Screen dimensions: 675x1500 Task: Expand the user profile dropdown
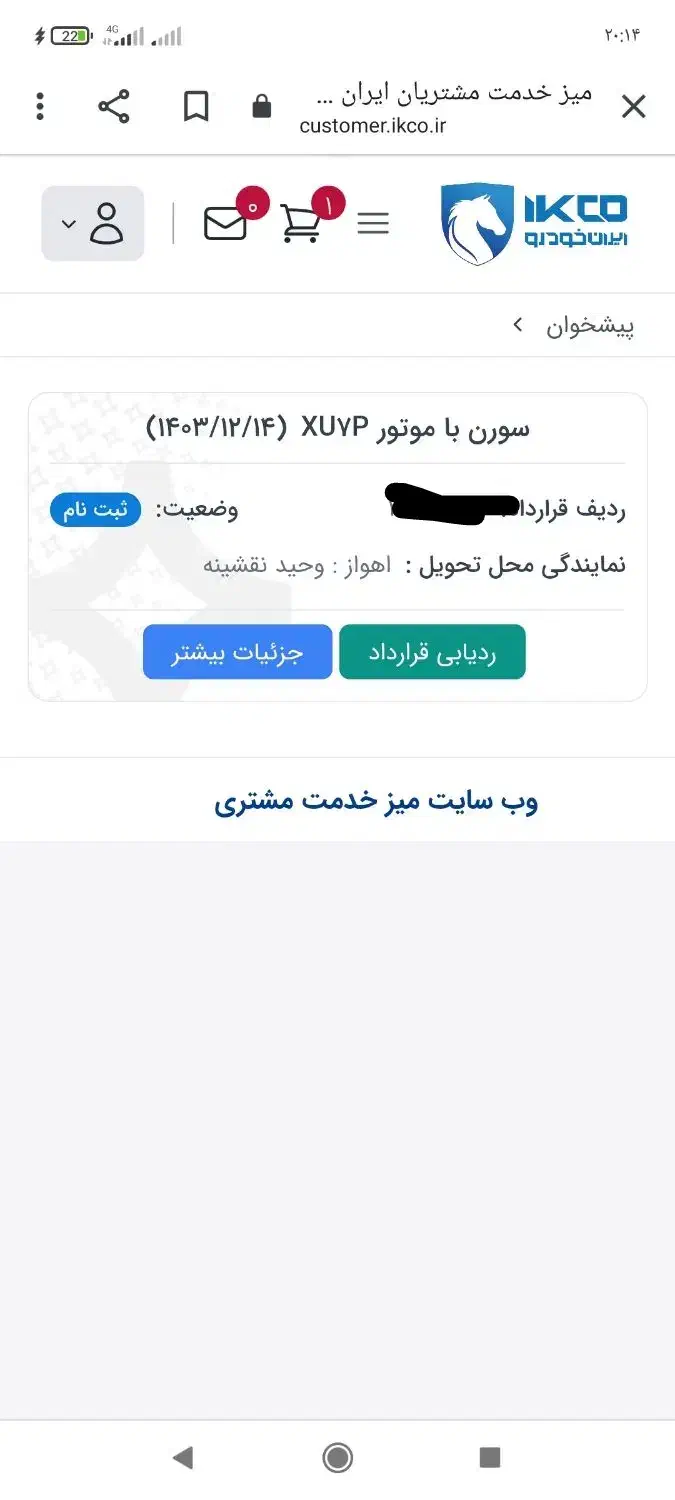coord(92,223)
